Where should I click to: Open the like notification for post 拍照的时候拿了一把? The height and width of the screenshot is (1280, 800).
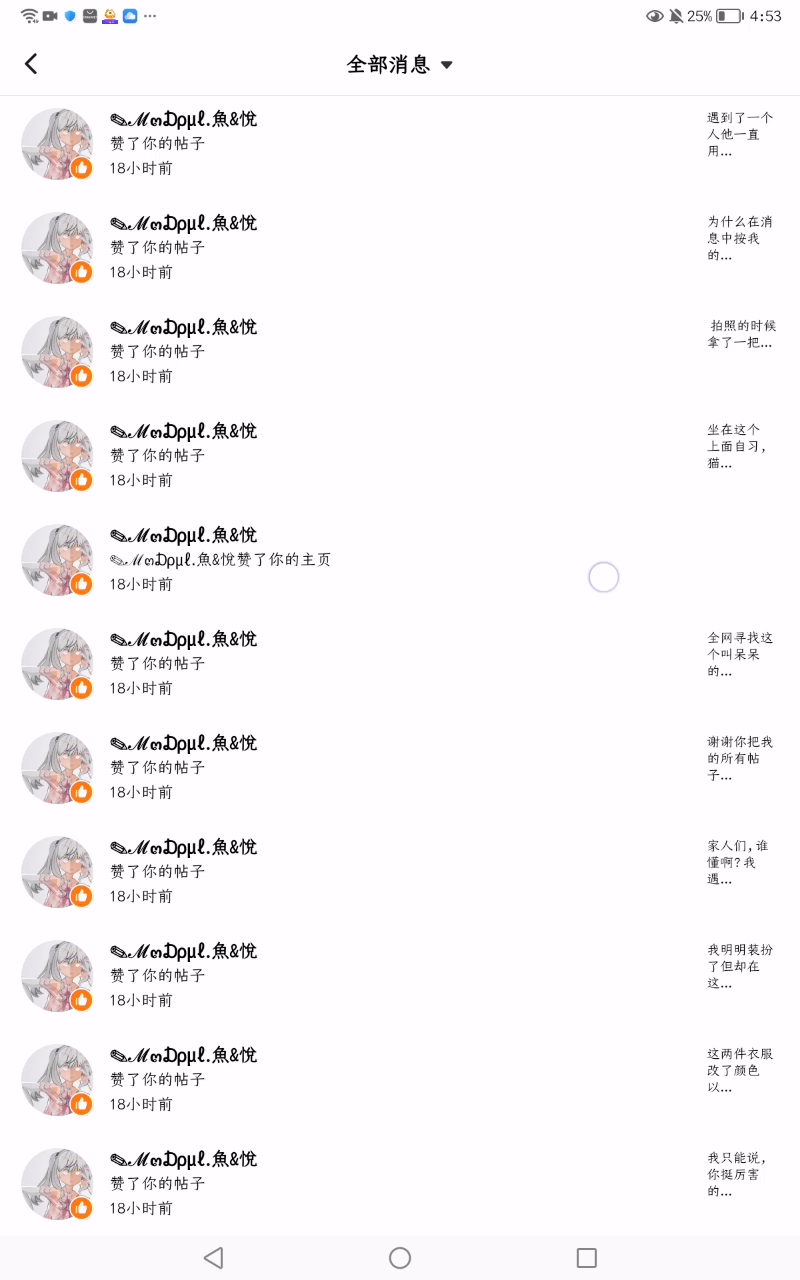(400, 352)
